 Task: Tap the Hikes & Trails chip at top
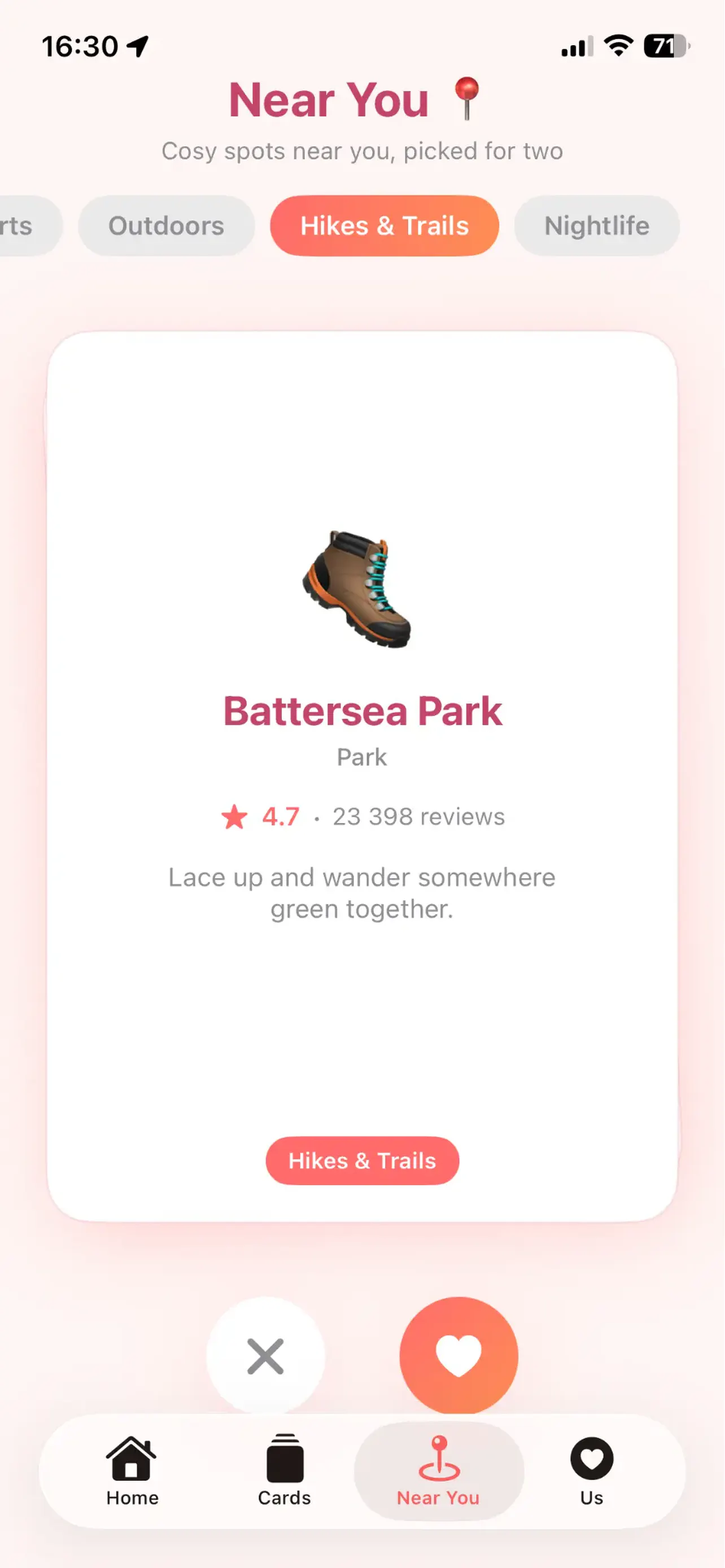click(x=384, y=226)
